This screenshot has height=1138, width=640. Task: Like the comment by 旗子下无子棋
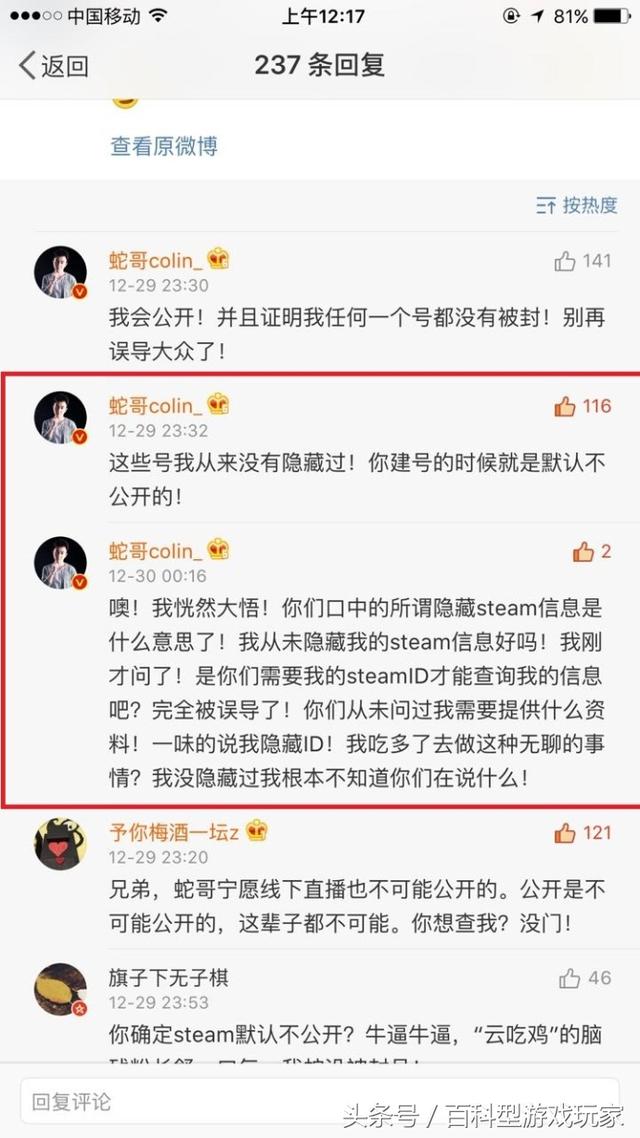(x=570, y=977)
